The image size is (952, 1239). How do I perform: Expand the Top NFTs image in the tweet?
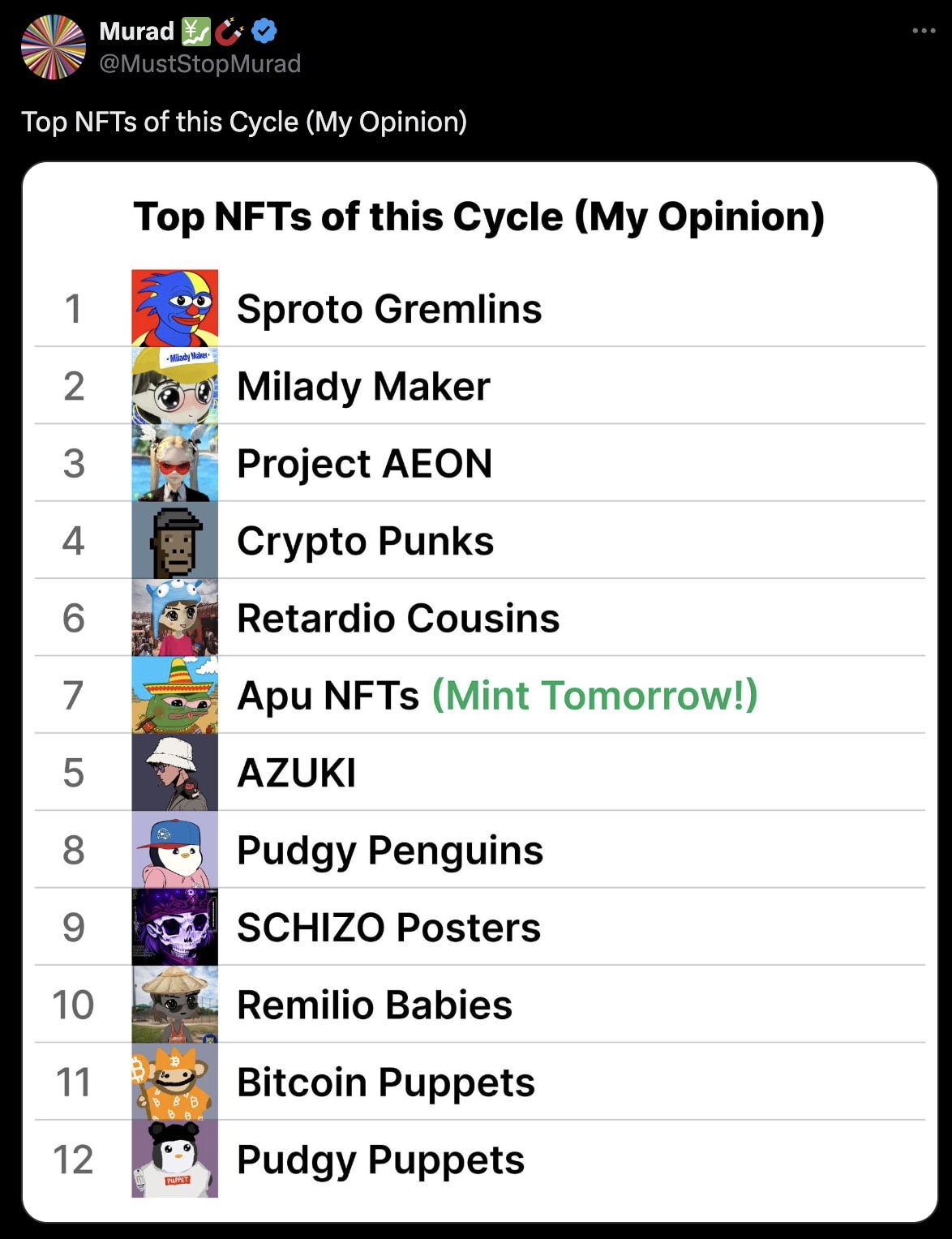479,691
